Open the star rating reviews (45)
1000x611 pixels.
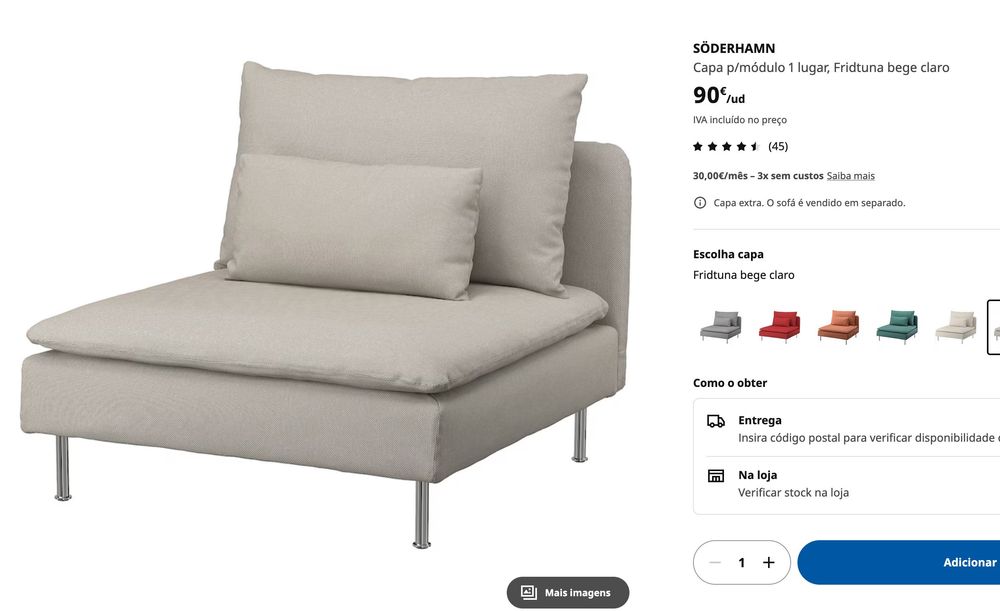click(740, 146)
